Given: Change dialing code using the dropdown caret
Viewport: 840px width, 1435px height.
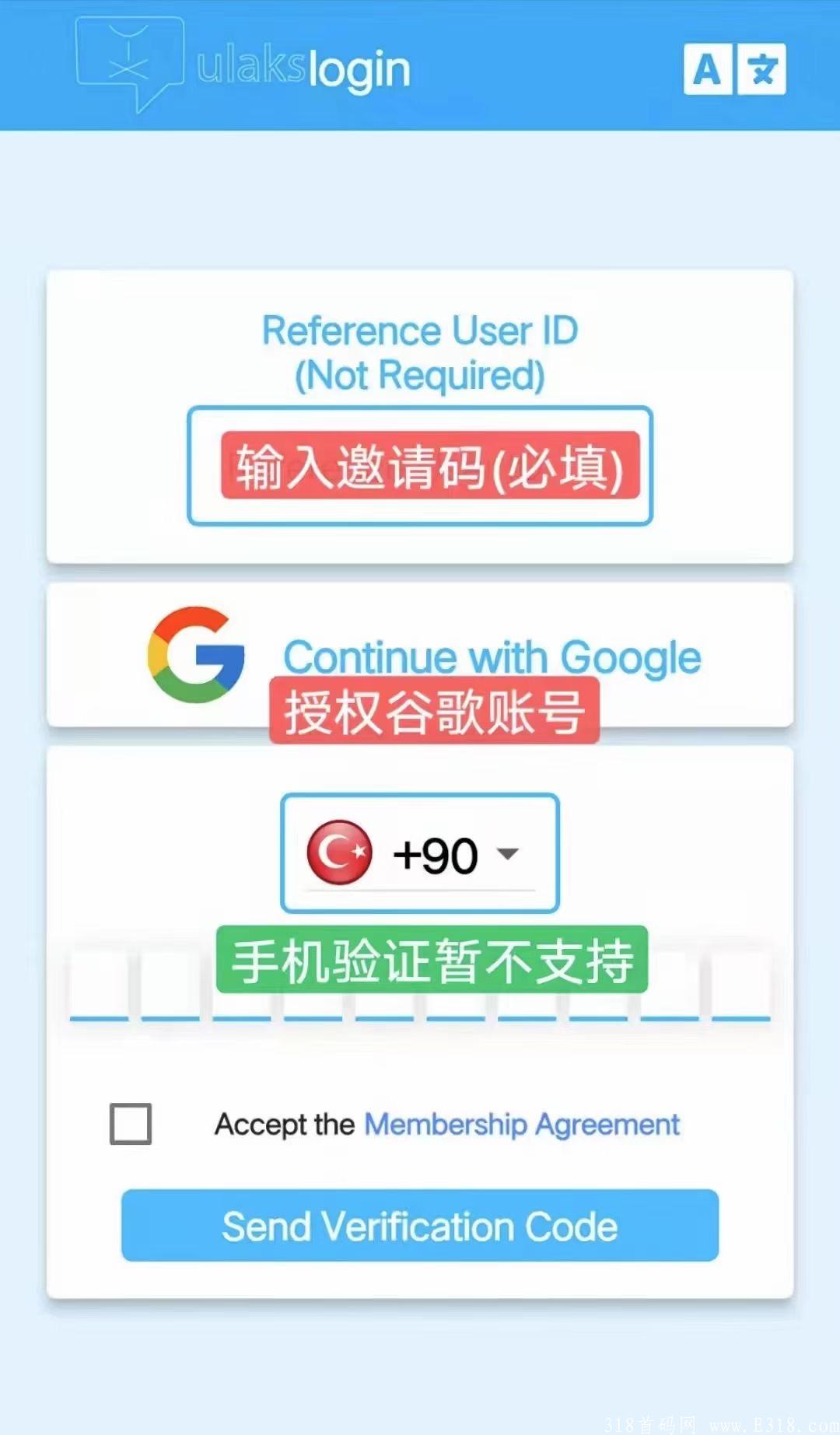Looking at the screenshot, I should point(509,854).
